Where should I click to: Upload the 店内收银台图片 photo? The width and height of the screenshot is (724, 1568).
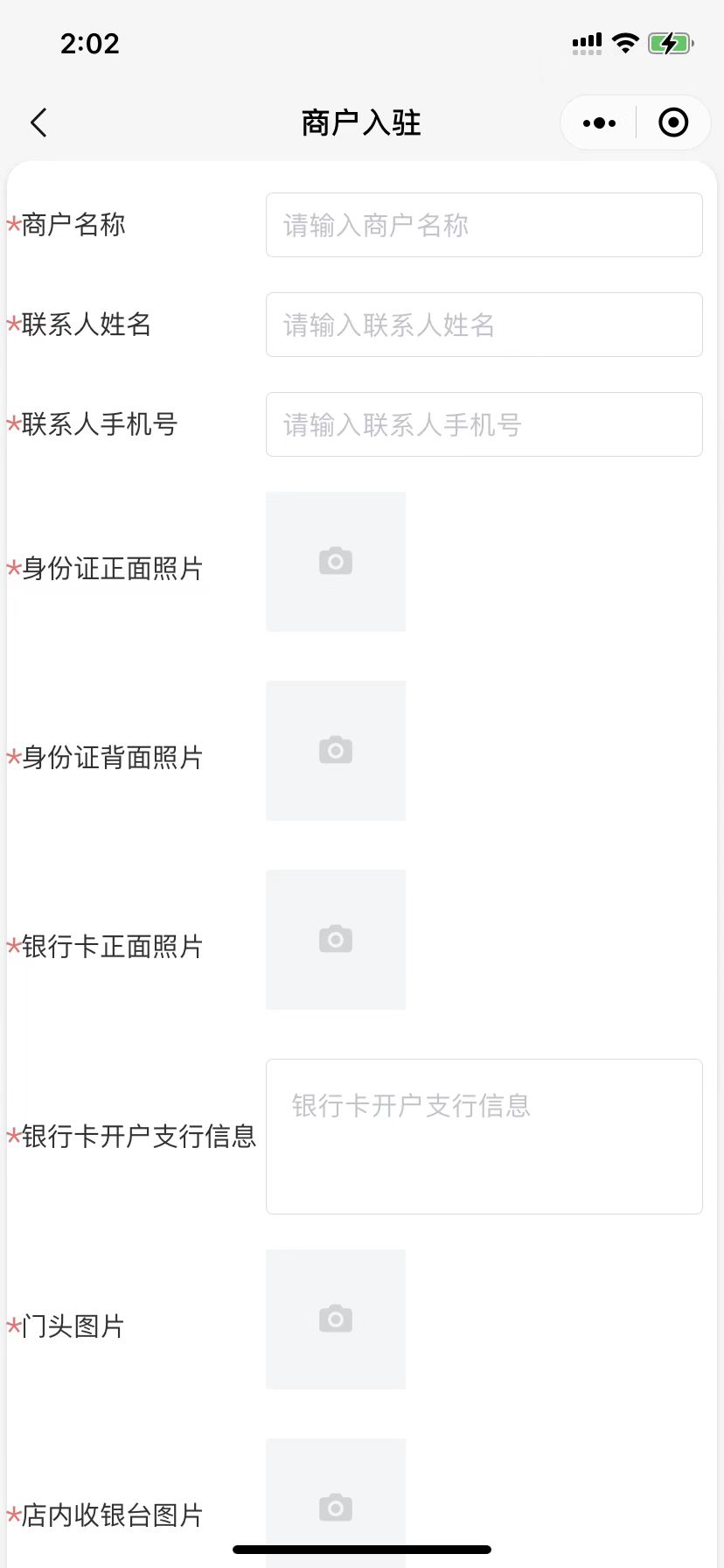[x=336, y=1503]
